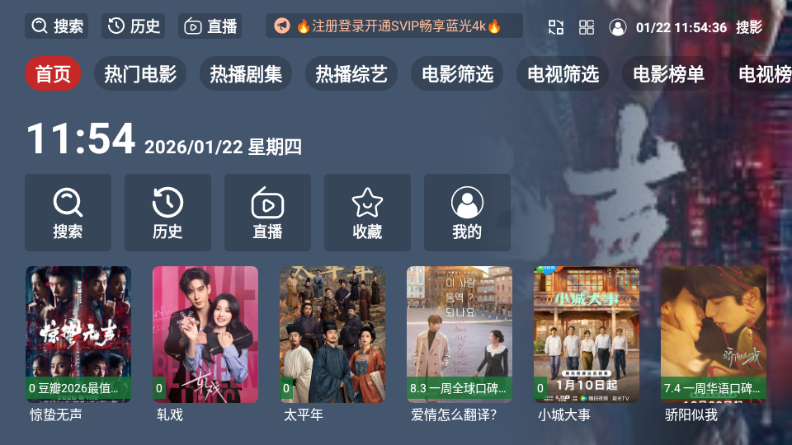Switch to the 电影筛选 tab
Image resolution: width=792 pixels, height=445 pixels.
[x=457, y=73]
